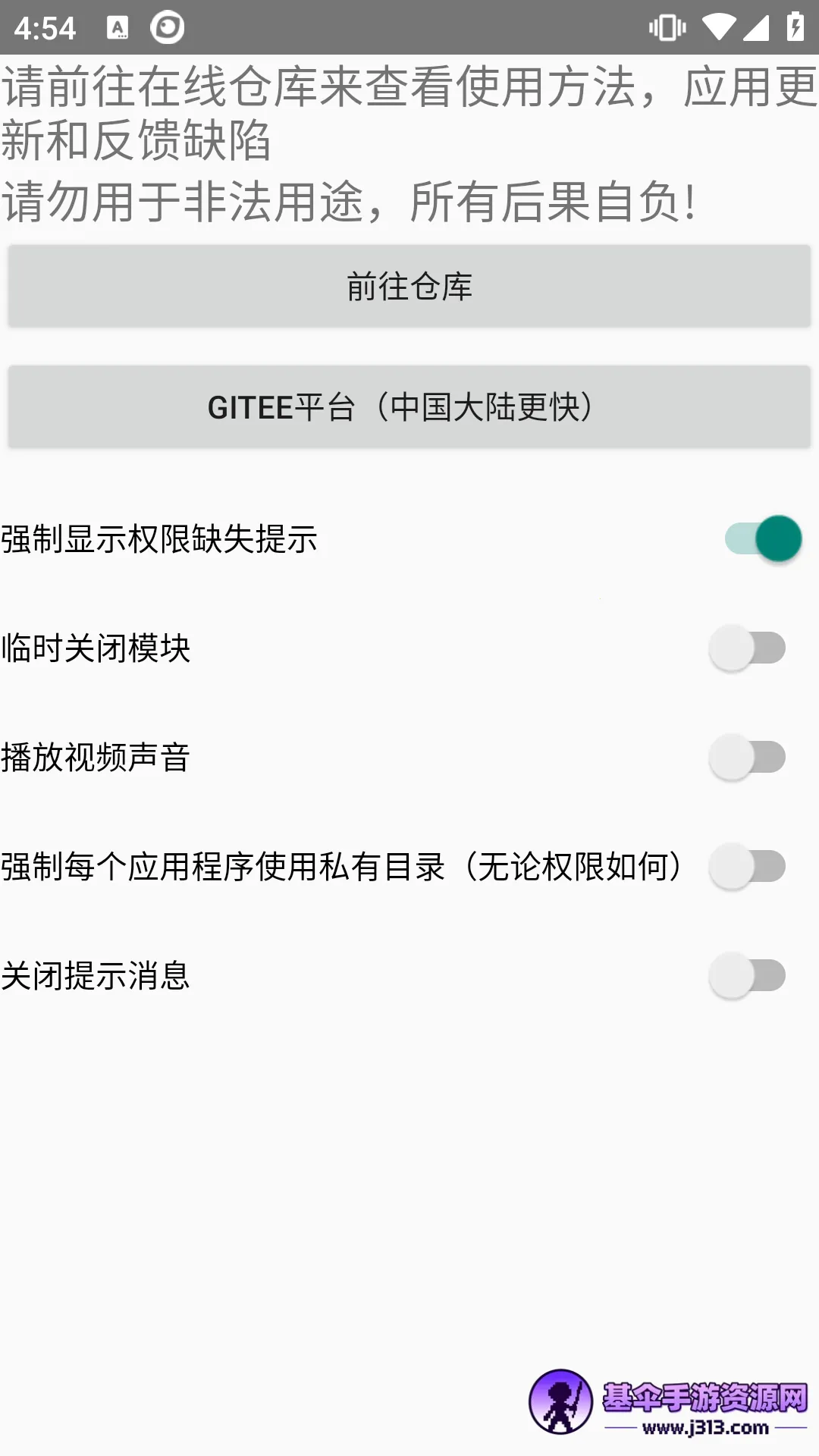819x1456 pixels.
Task: Turn on 播放视频声音
Action: click(x=748, y=757)
